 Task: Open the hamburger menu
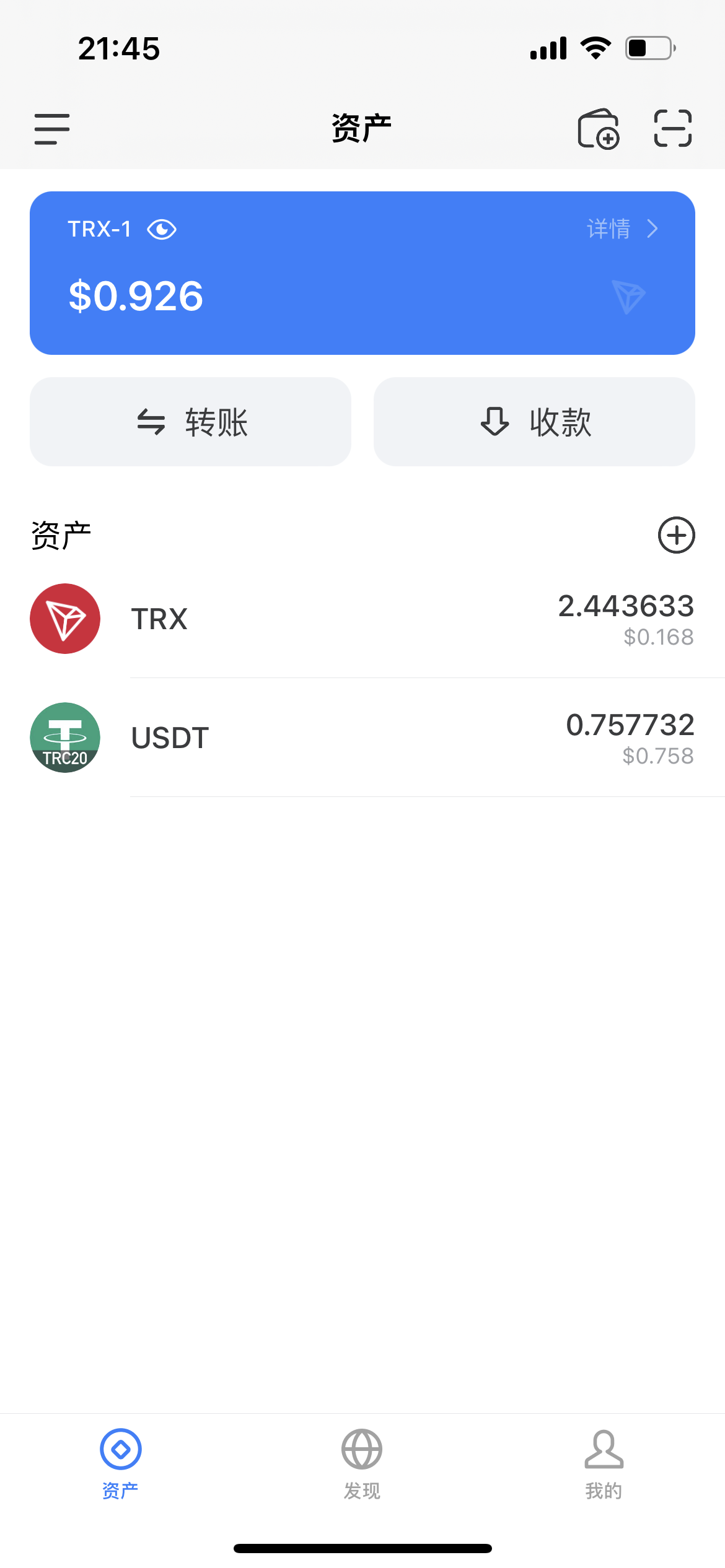click(x=52, y=129)
